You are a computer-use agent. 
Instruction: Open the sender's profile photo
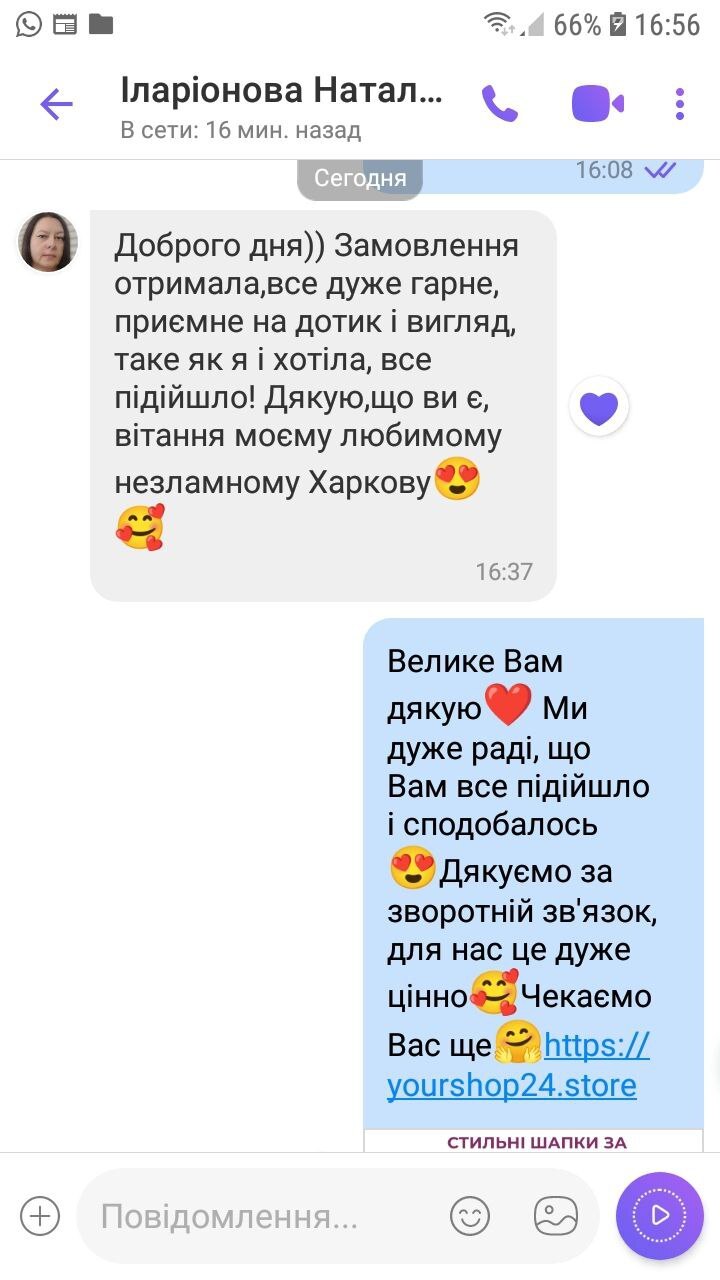tap(48, 242)
